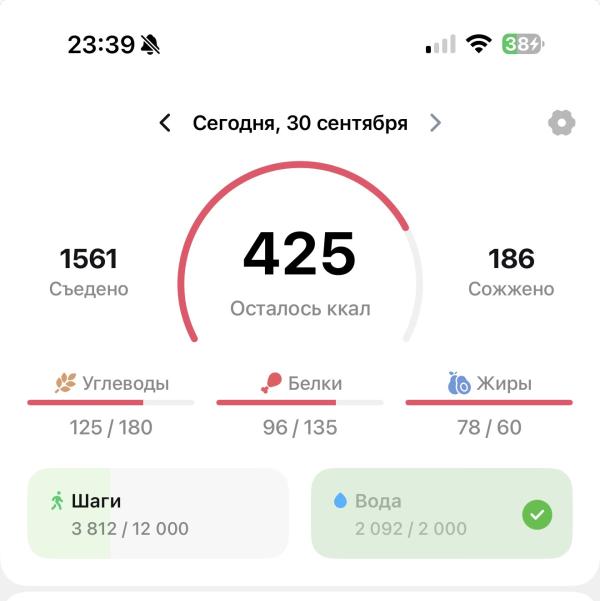
Task: Open the date picker for Сегодня, 30 сентября
Action: tap(300, 123)
